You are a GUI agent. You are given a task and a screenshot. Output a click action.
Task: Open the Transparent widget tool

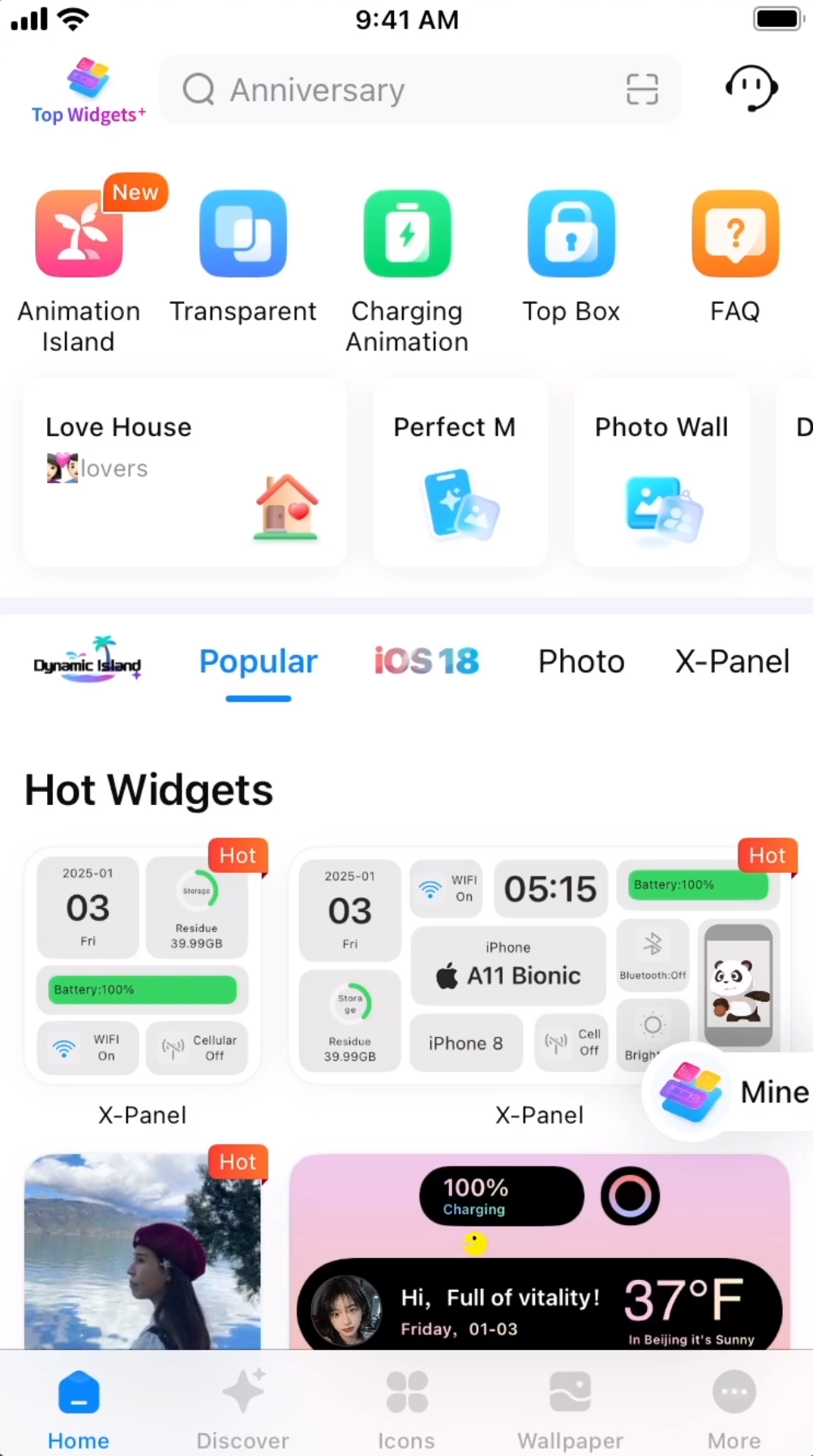(243, 235)
